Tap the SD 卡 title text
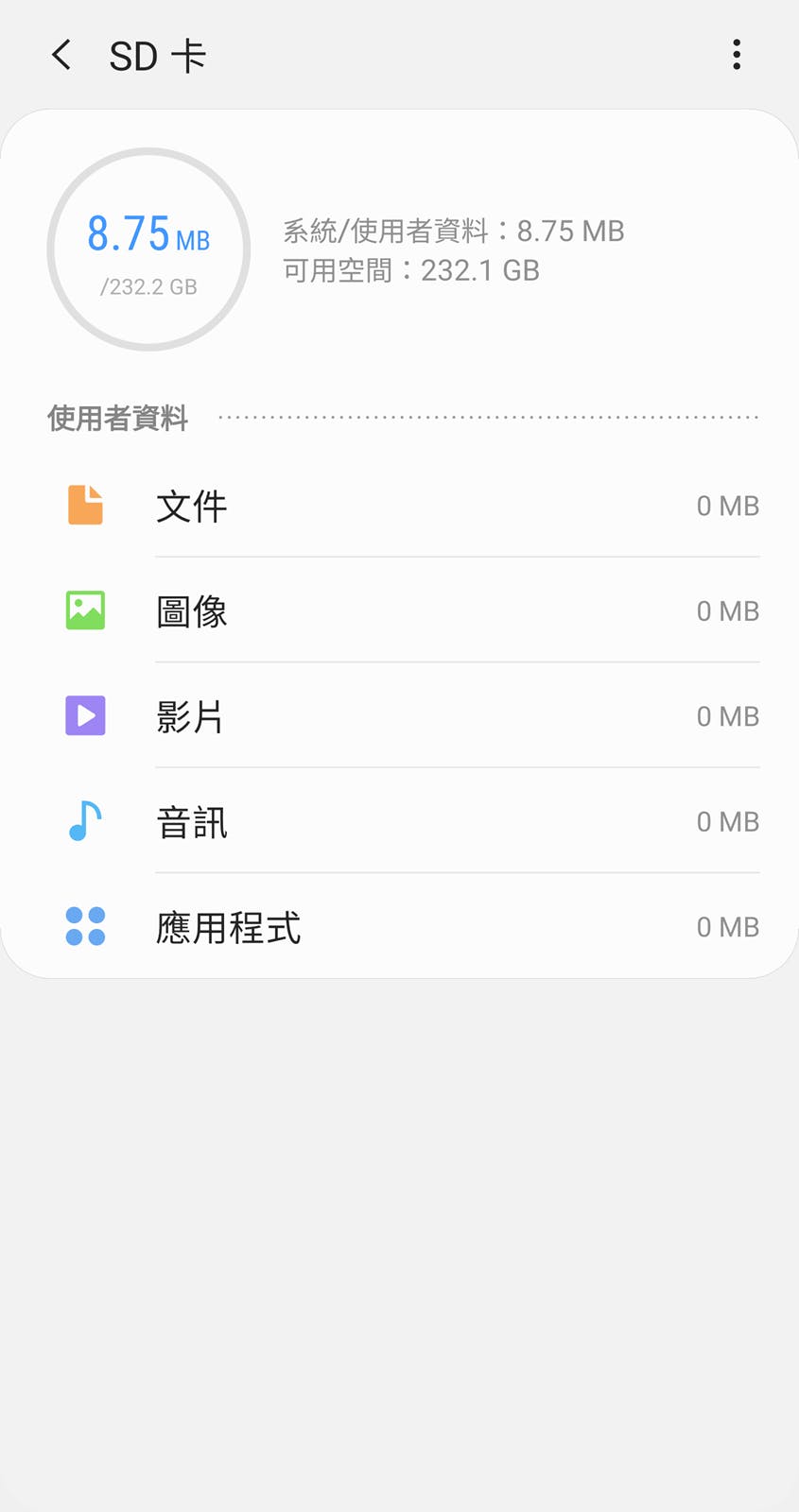 [x=158, y=55]
